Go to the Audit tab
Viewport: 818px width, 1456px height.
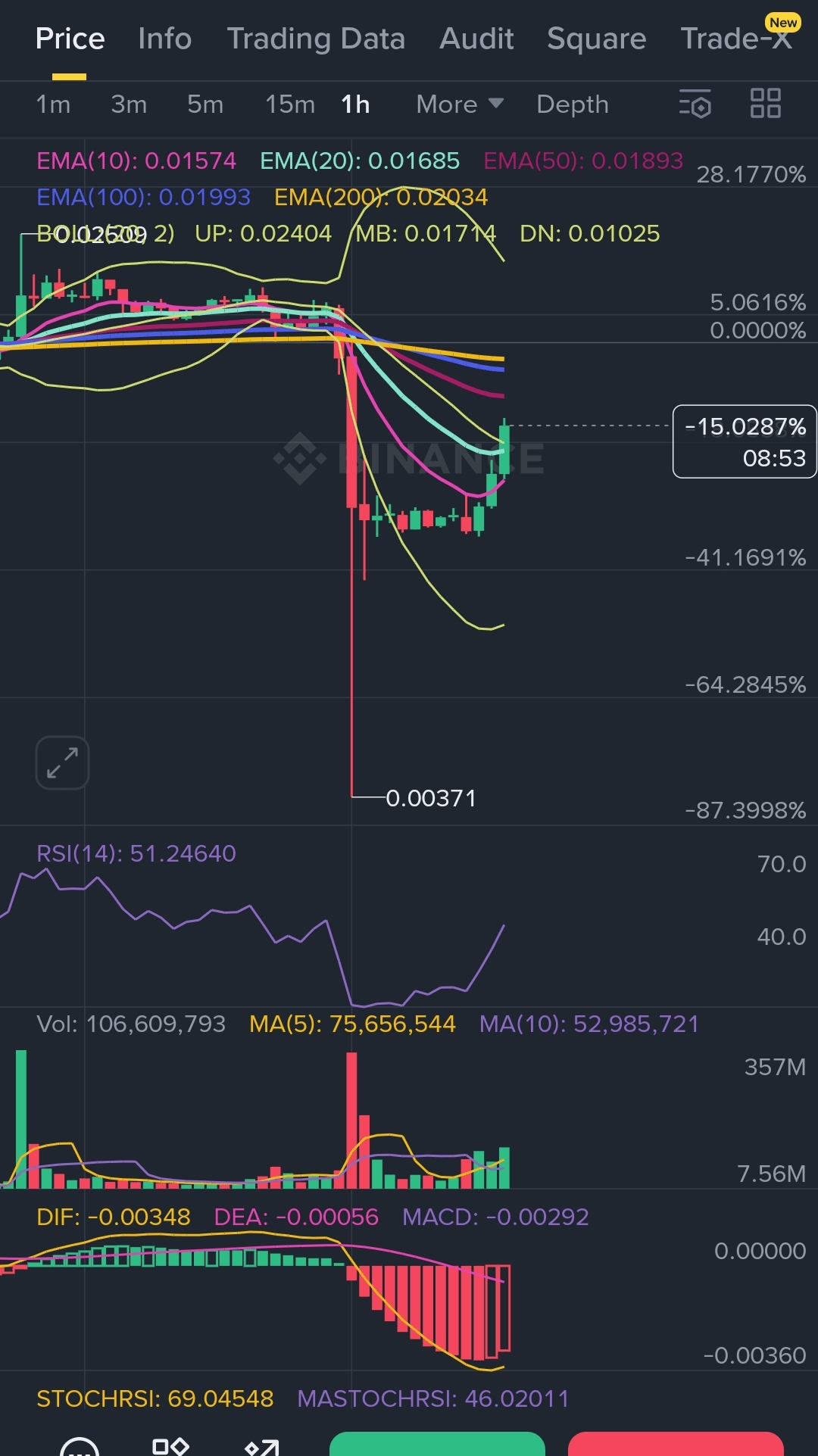tap(476, 39)
